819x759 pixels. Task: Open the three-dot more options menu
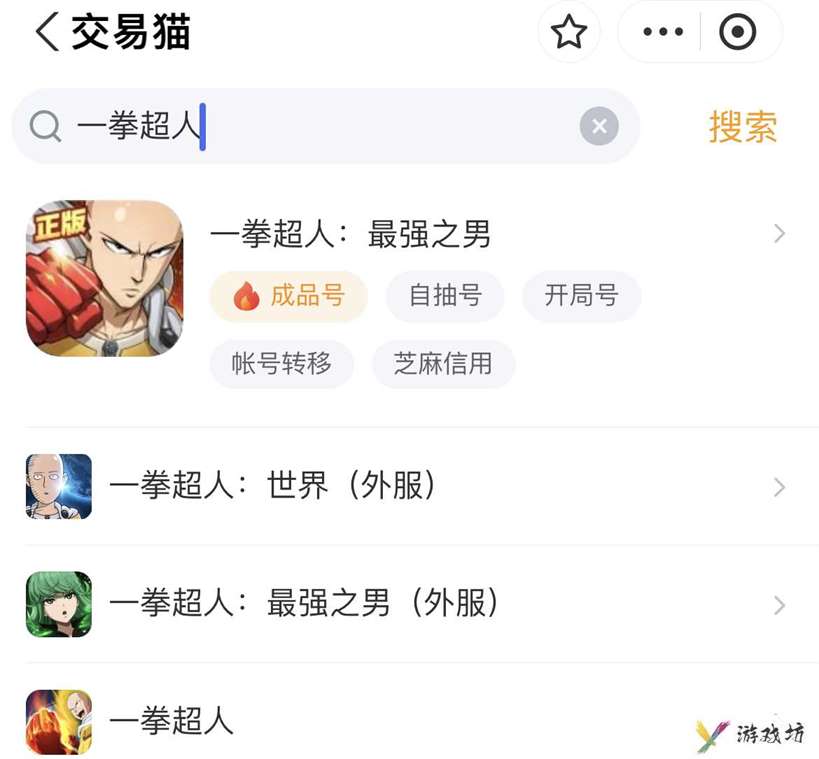click(x=662, y=32)
